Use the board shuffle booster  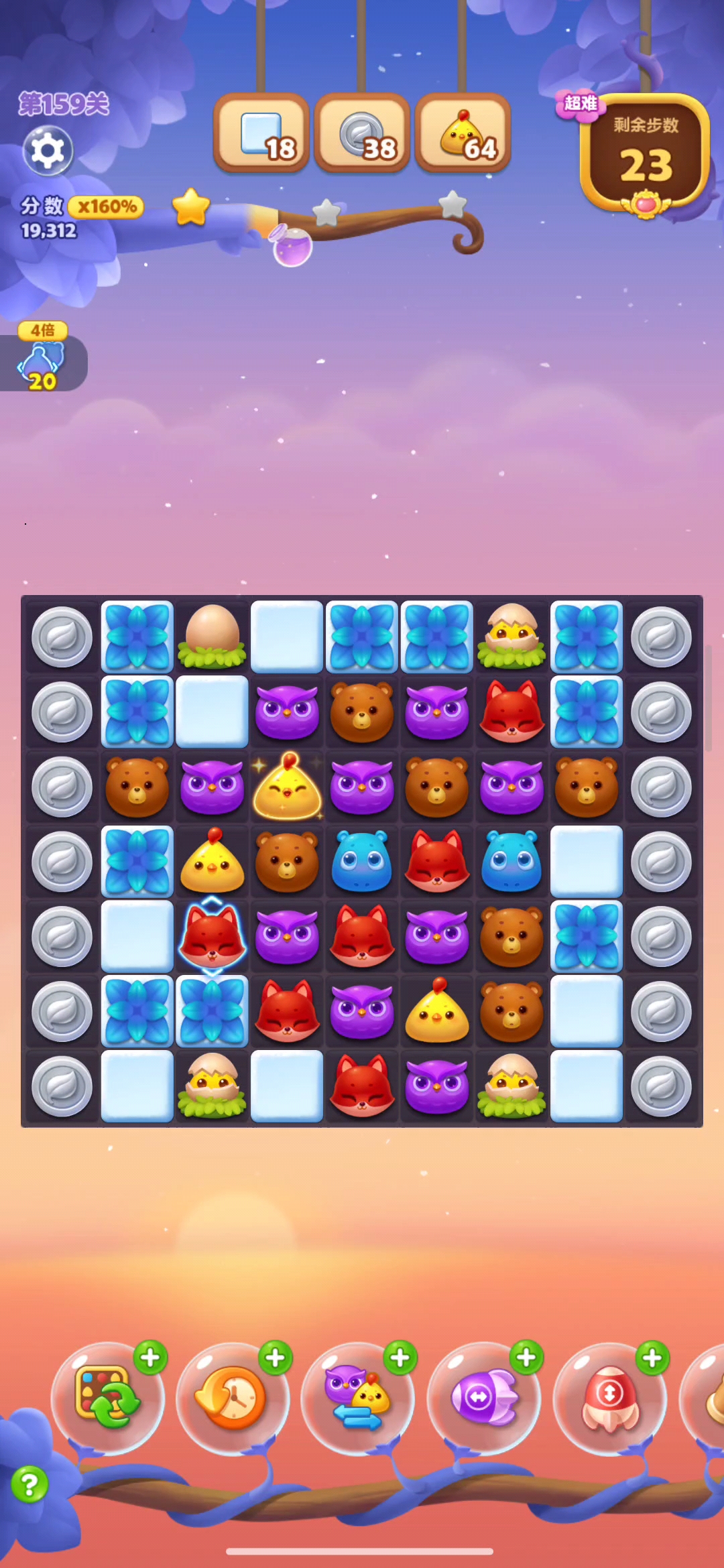108,1397
